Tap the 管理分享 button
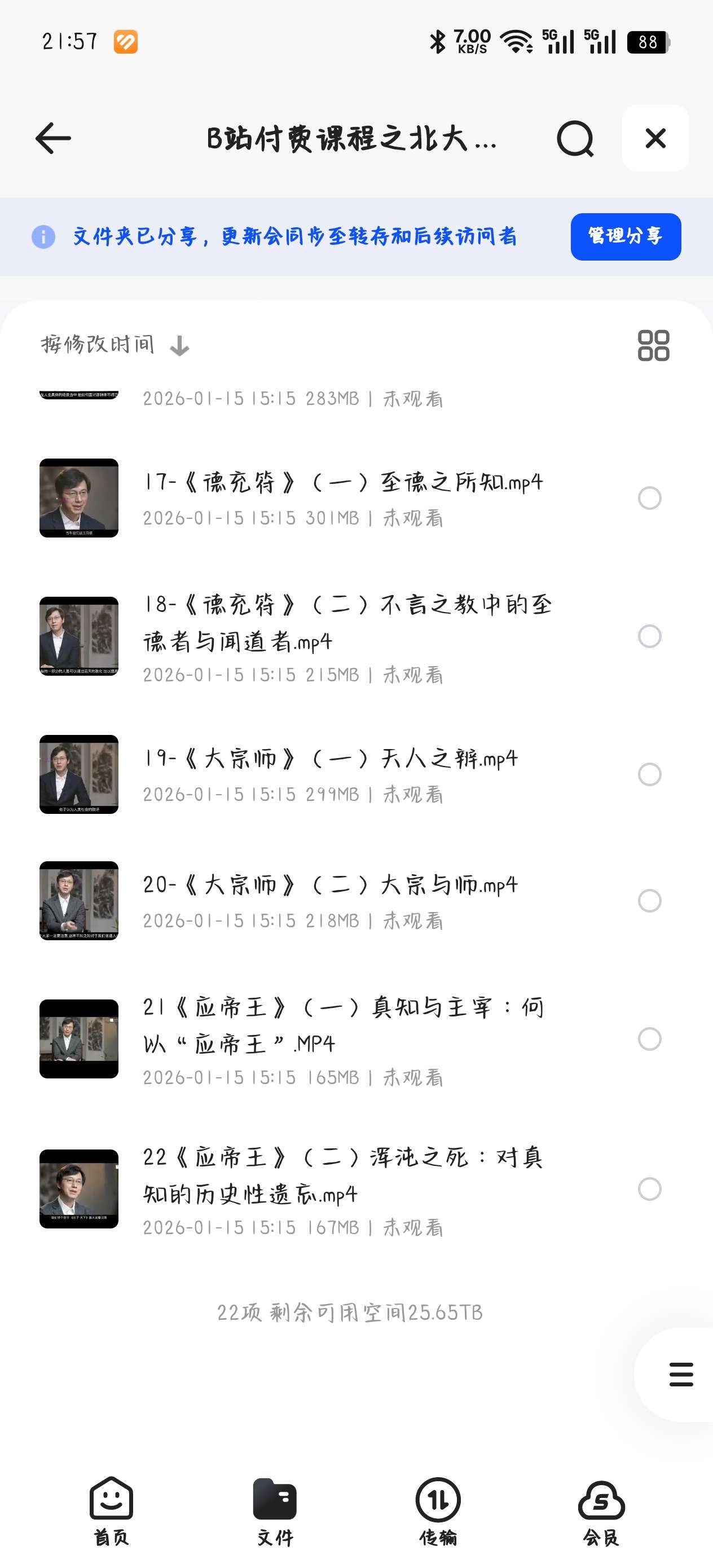713x1568 pixels. (626, 237)
